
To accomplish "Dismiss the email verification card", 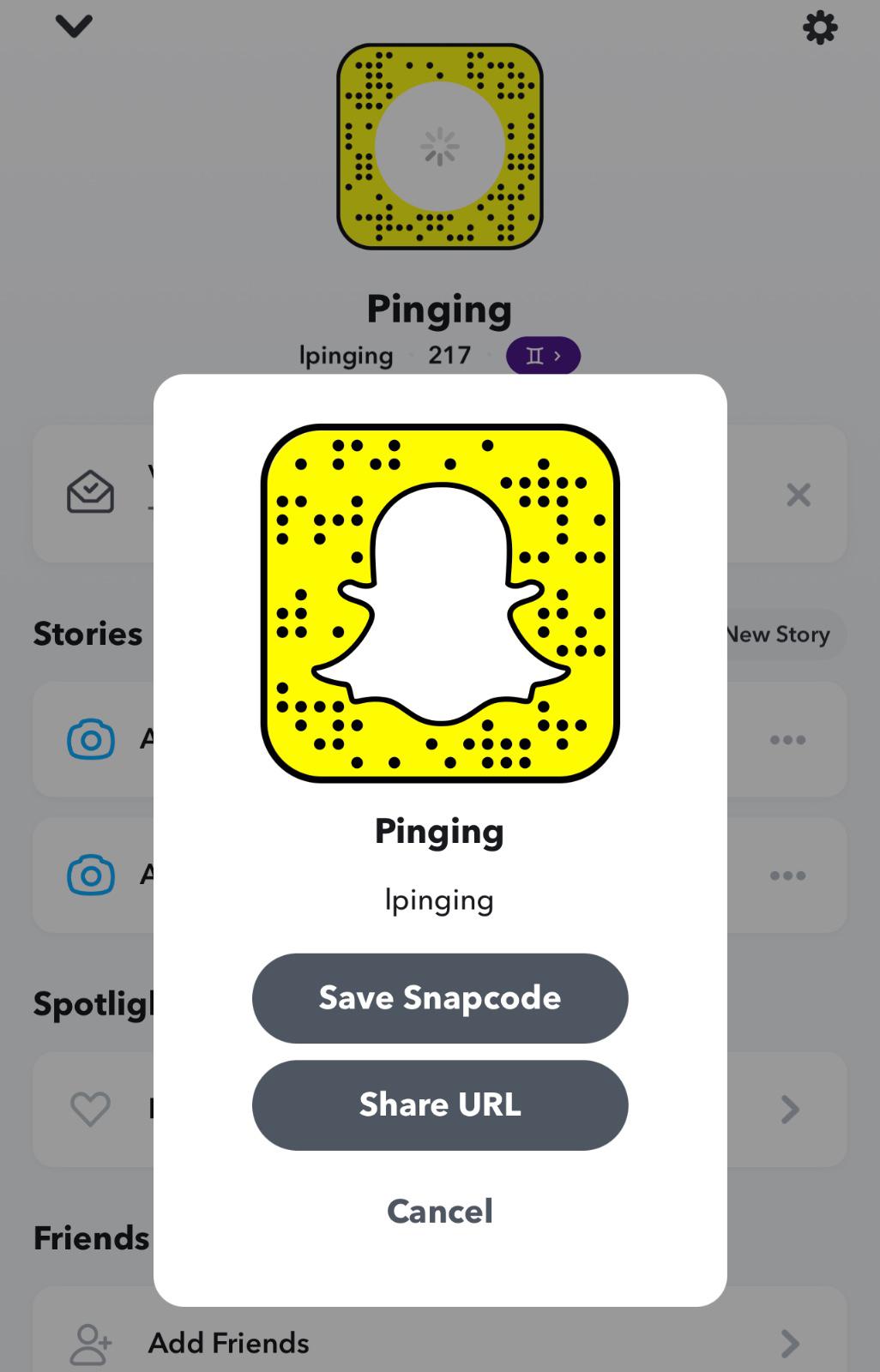I will [x=798, y=495].
